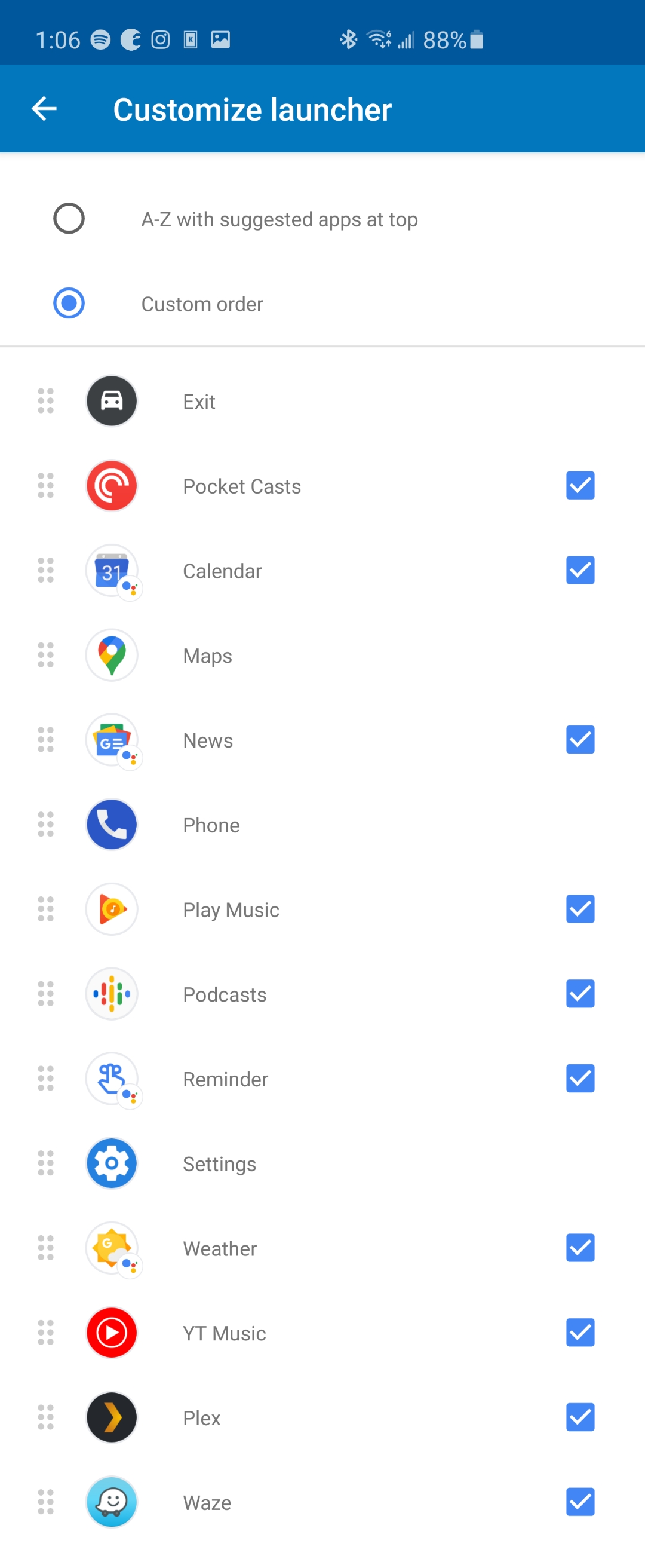Tap the Google Podcasts icon
This screenshot has height=1568, width=645.
(x=111, y=994)
